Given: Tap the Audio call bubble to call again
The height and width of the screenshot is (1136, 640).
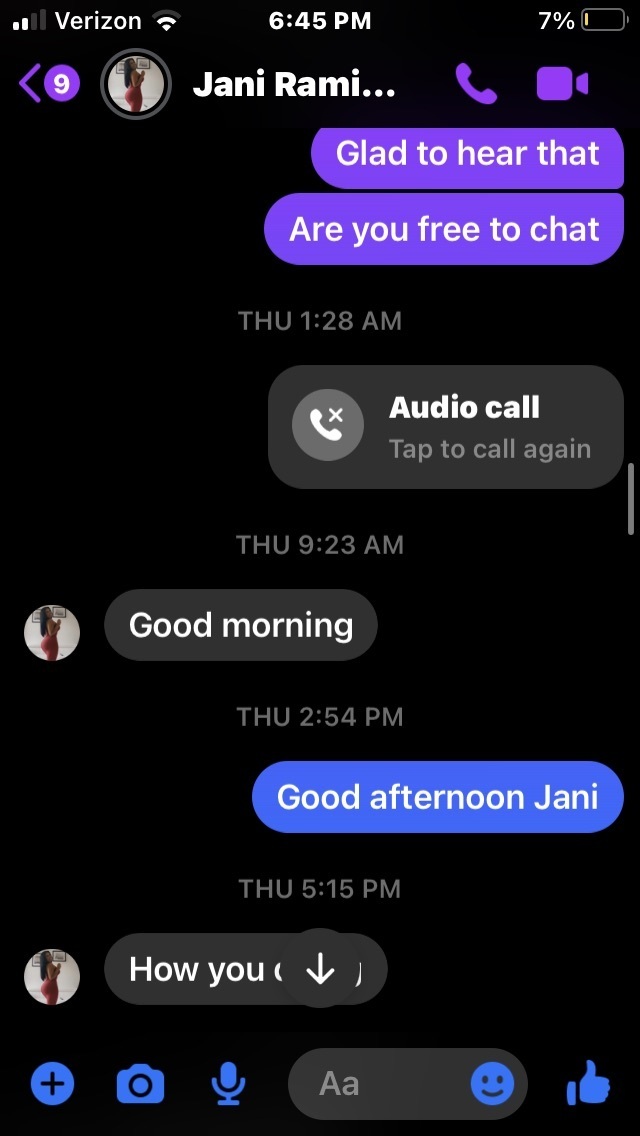Looking at the screenshot, I should [x=446, y=427].
